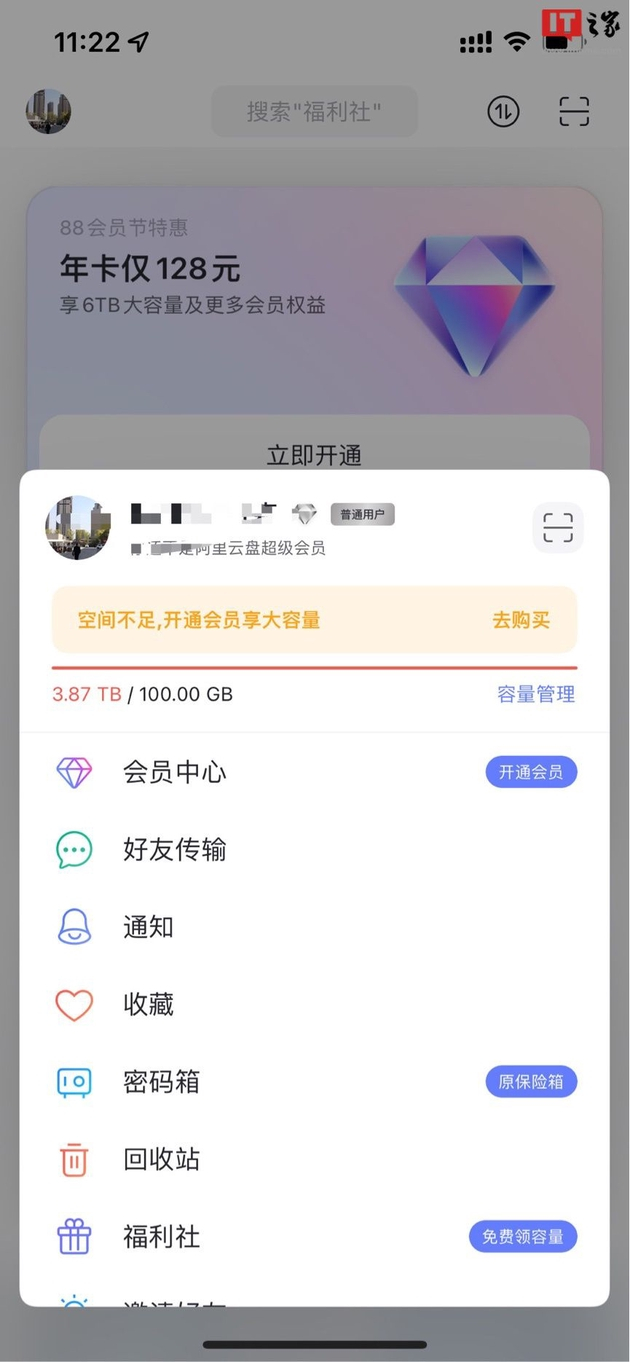Open the transfer list icon in top bar
Screen dimensions: 630x1362
[504, 111]
